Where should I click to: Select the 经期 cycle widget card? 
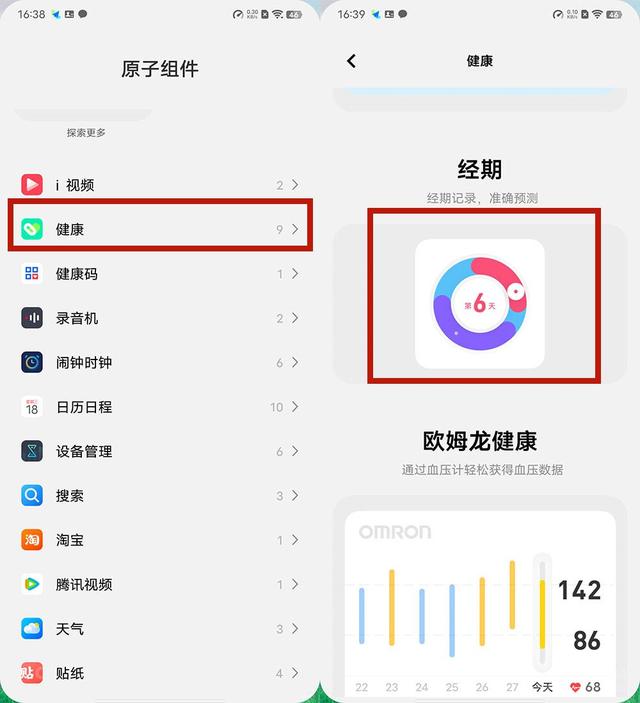coord(480,303)
